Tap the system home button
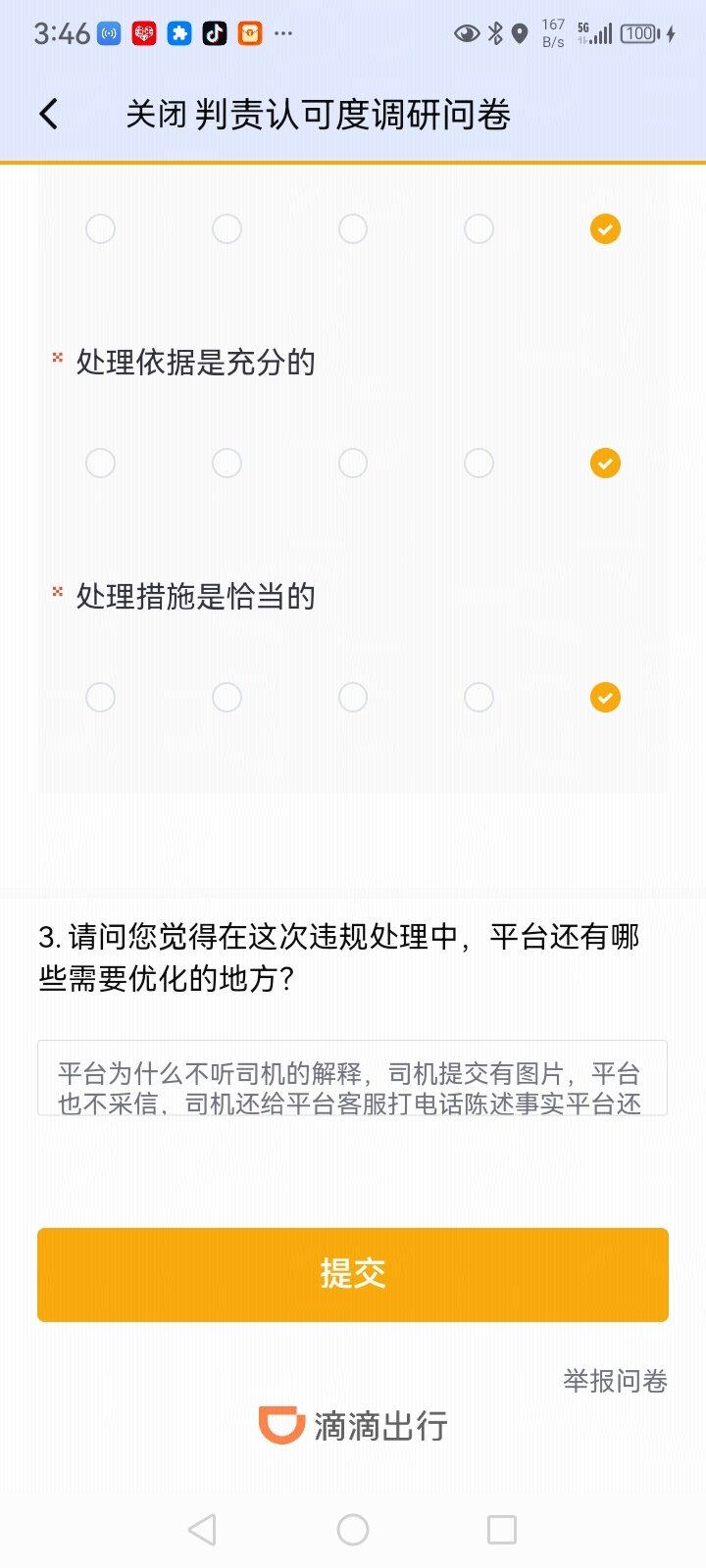This screenshot has width=706, height=1568. coord(353,1529)
